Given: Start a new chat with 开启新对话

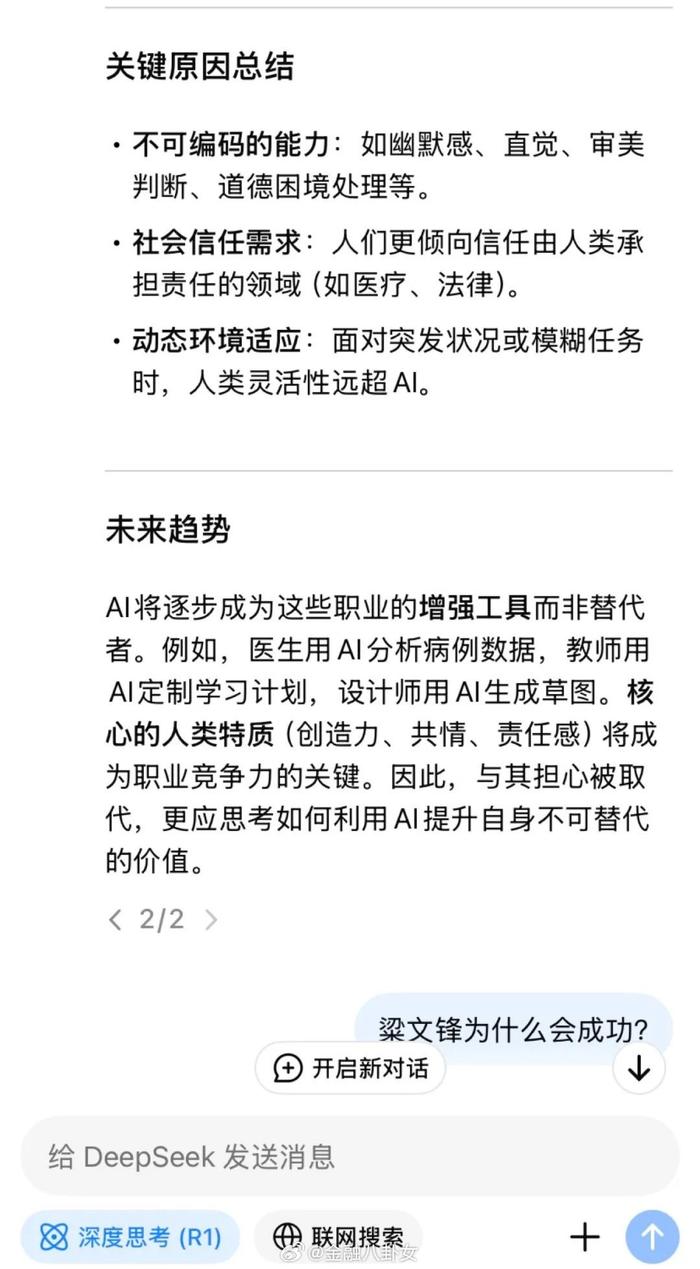Looking at the screenshot, I should (350, 1068).
